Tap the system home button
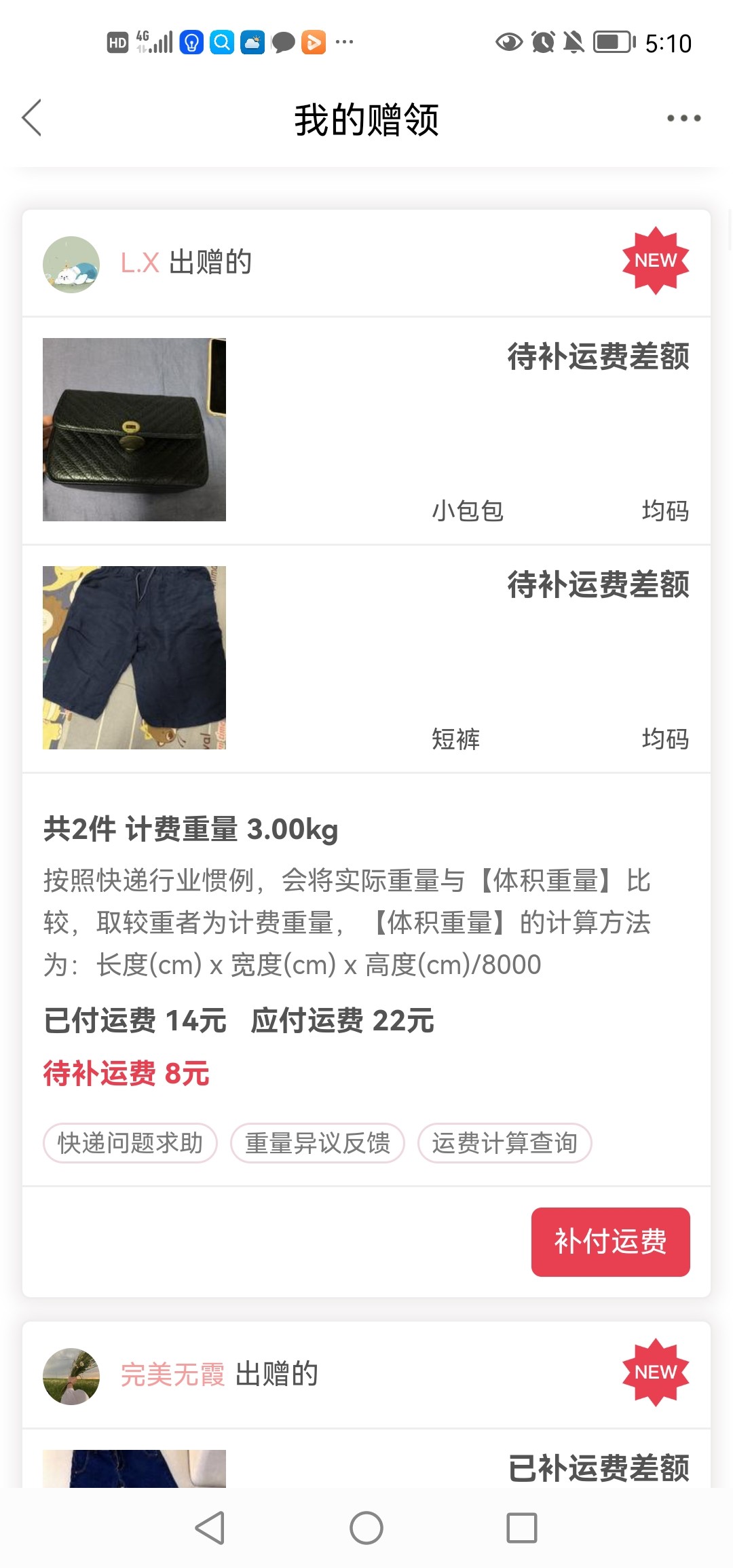 pyautogui.click(x=366, y=1528)
